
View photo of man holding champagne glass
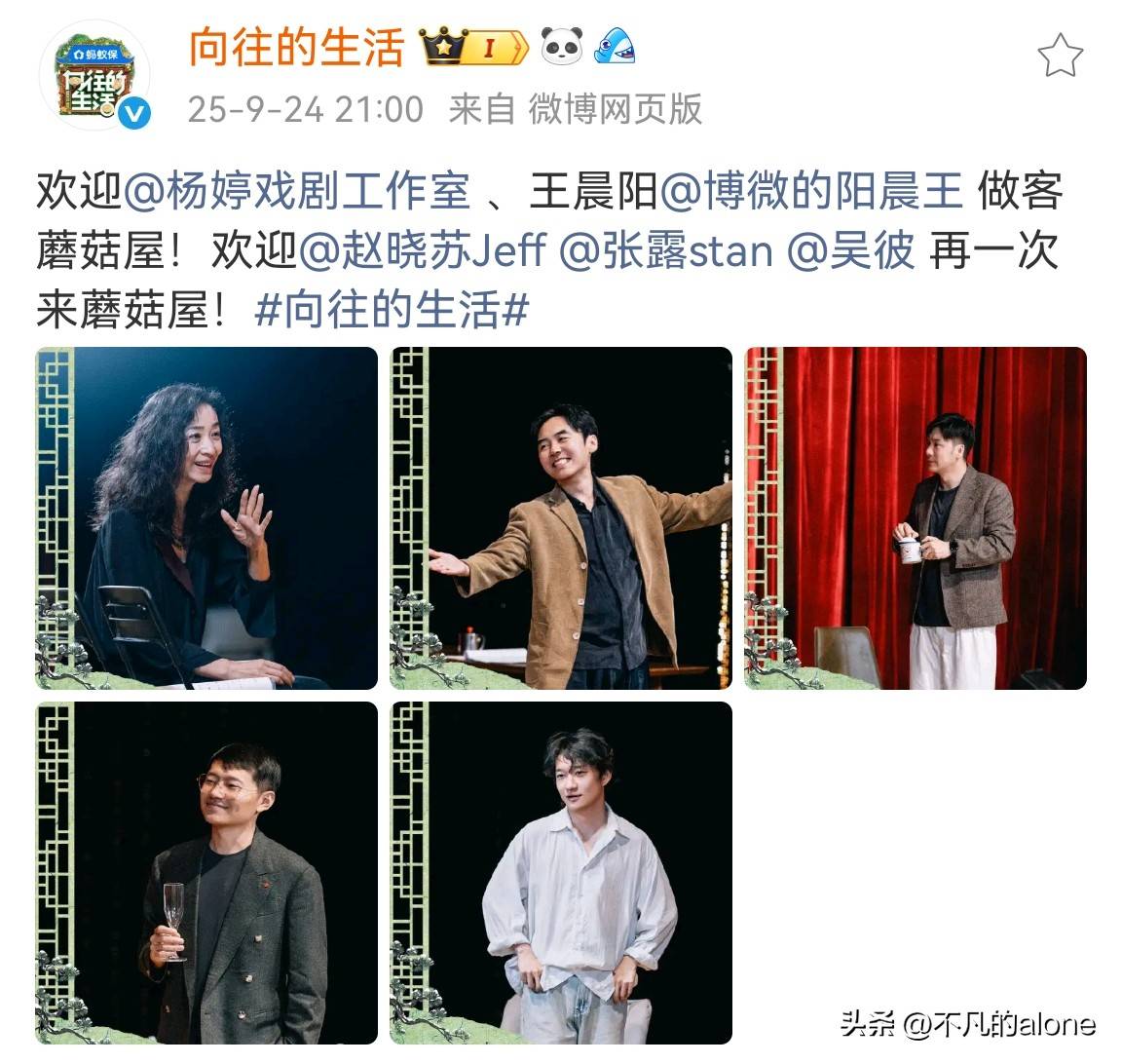tap(206, 873)
